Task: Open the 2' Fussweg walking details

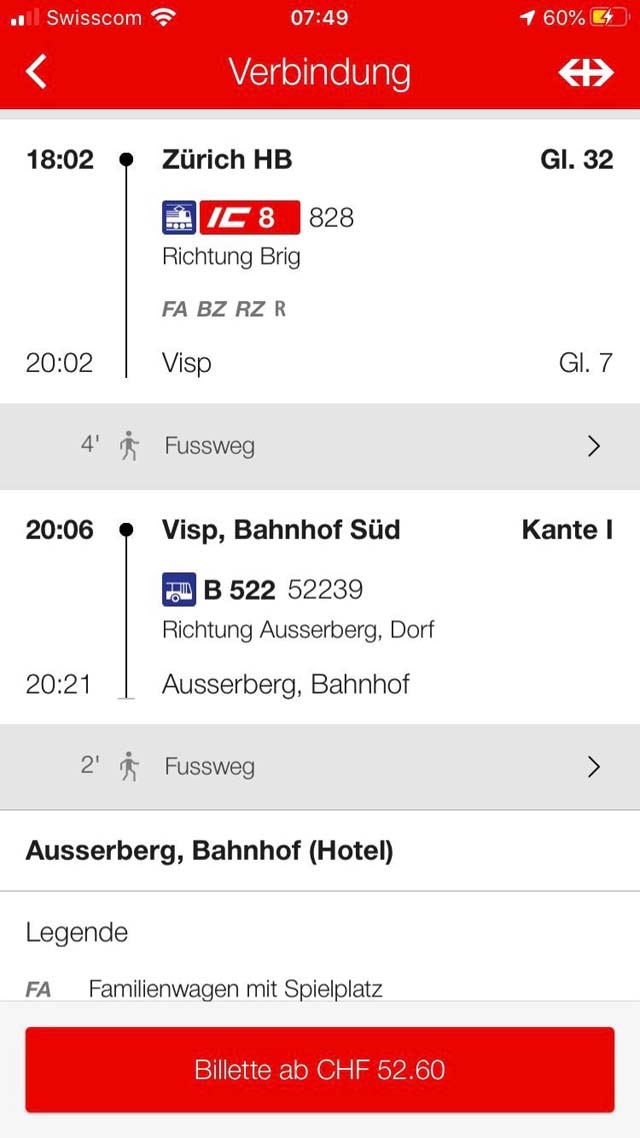Action: (x=320, y=766)
